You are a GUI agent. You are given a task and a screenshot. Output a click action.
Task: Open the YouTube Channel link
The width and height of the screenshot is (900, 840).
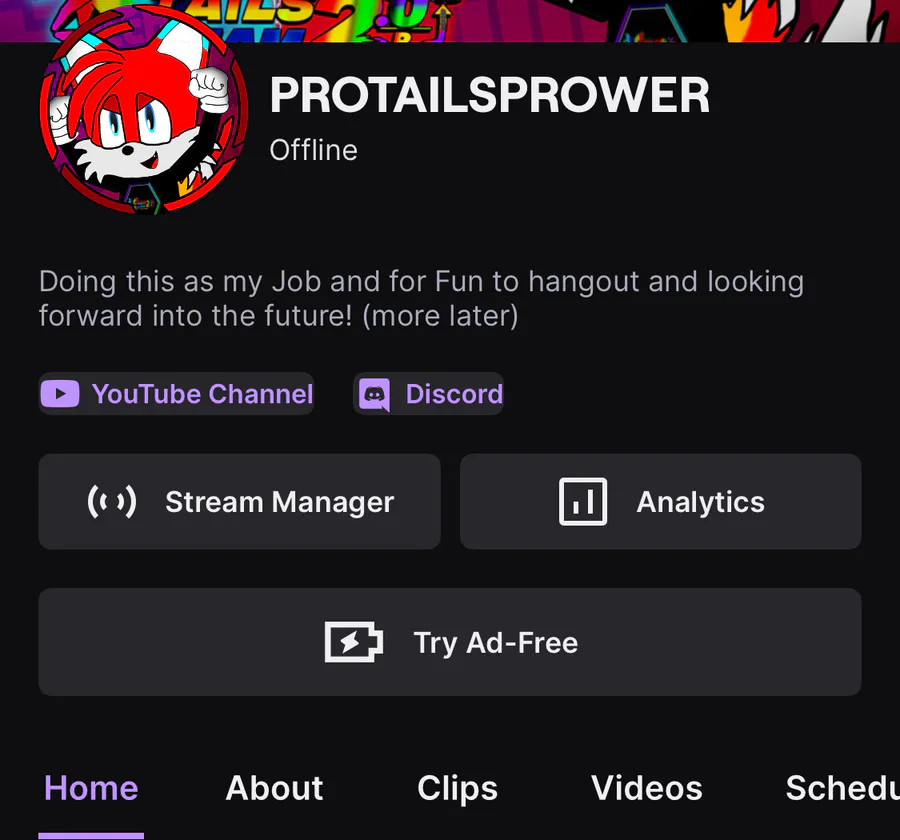pyautogui.click(x=177, y=394)
